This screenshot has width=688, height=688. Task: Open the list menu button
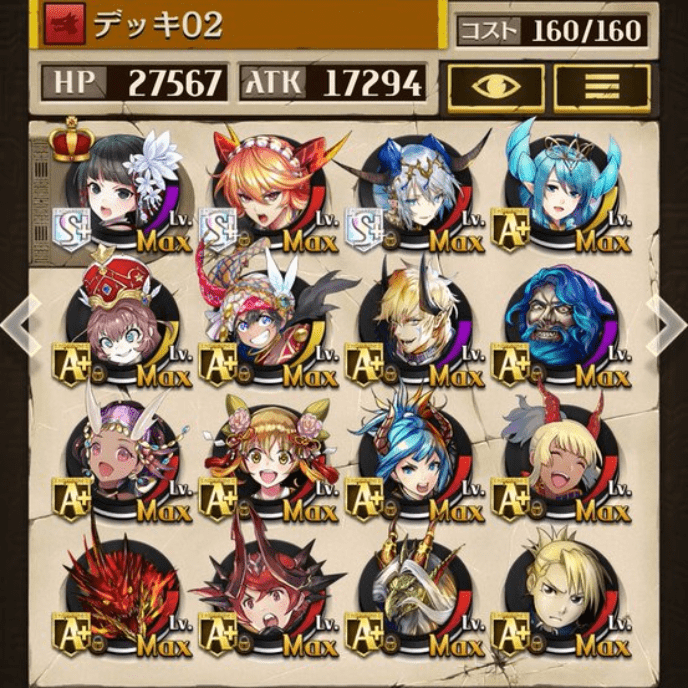click(602, 88)
